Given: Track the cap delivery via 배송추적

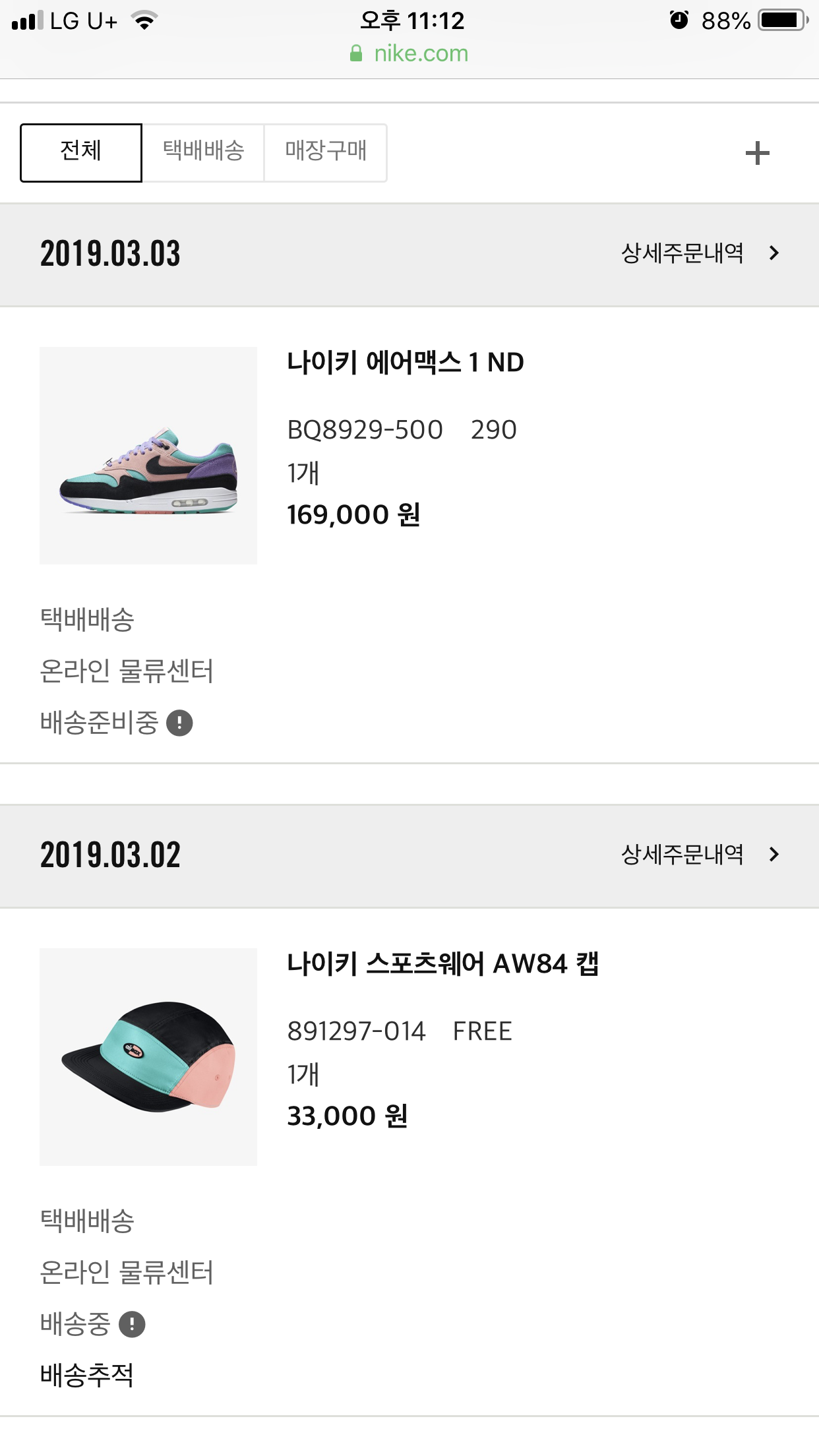Looking at the screenshot, I should click(87, 1376).
